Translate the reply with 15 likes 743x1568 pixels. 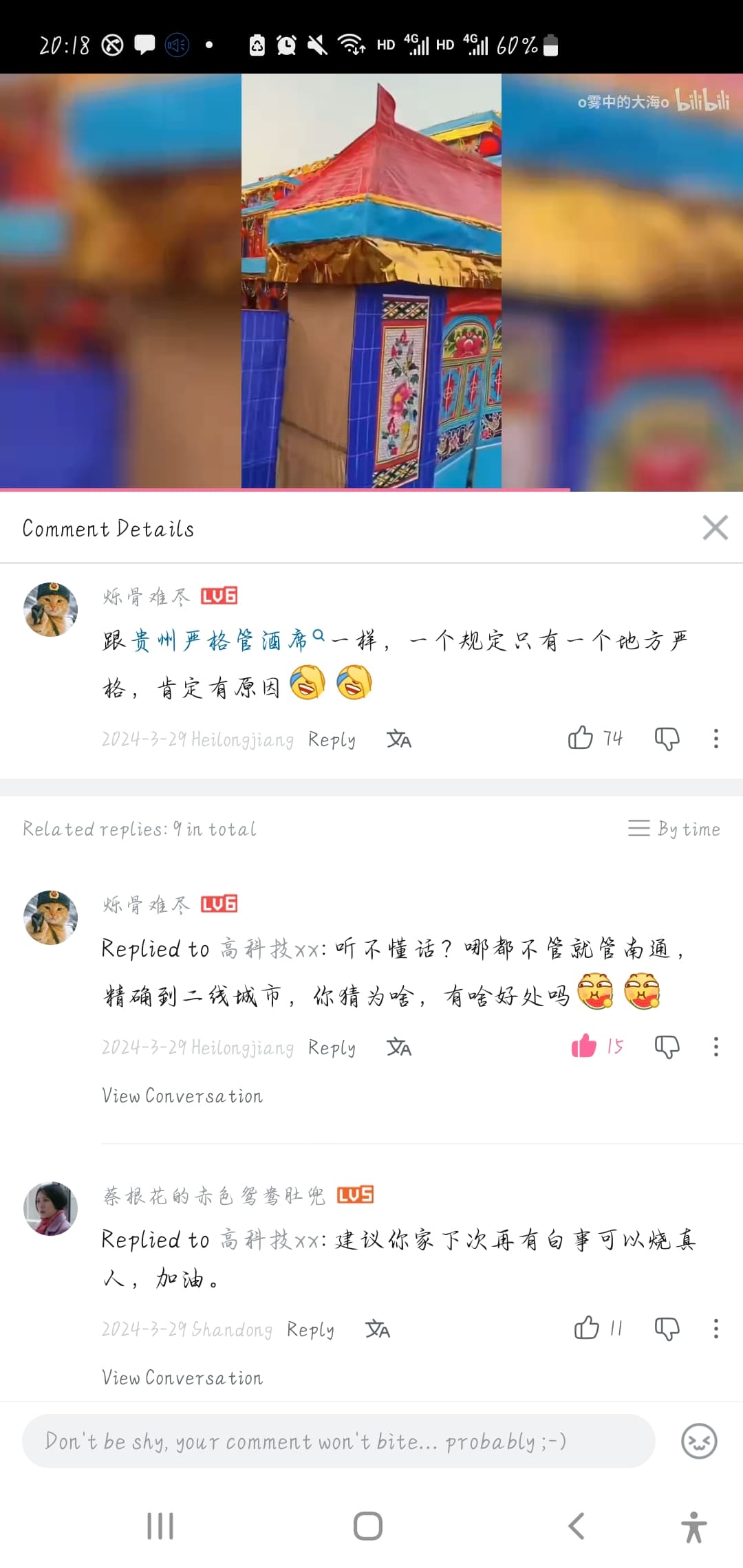[x=398, y=1047]
